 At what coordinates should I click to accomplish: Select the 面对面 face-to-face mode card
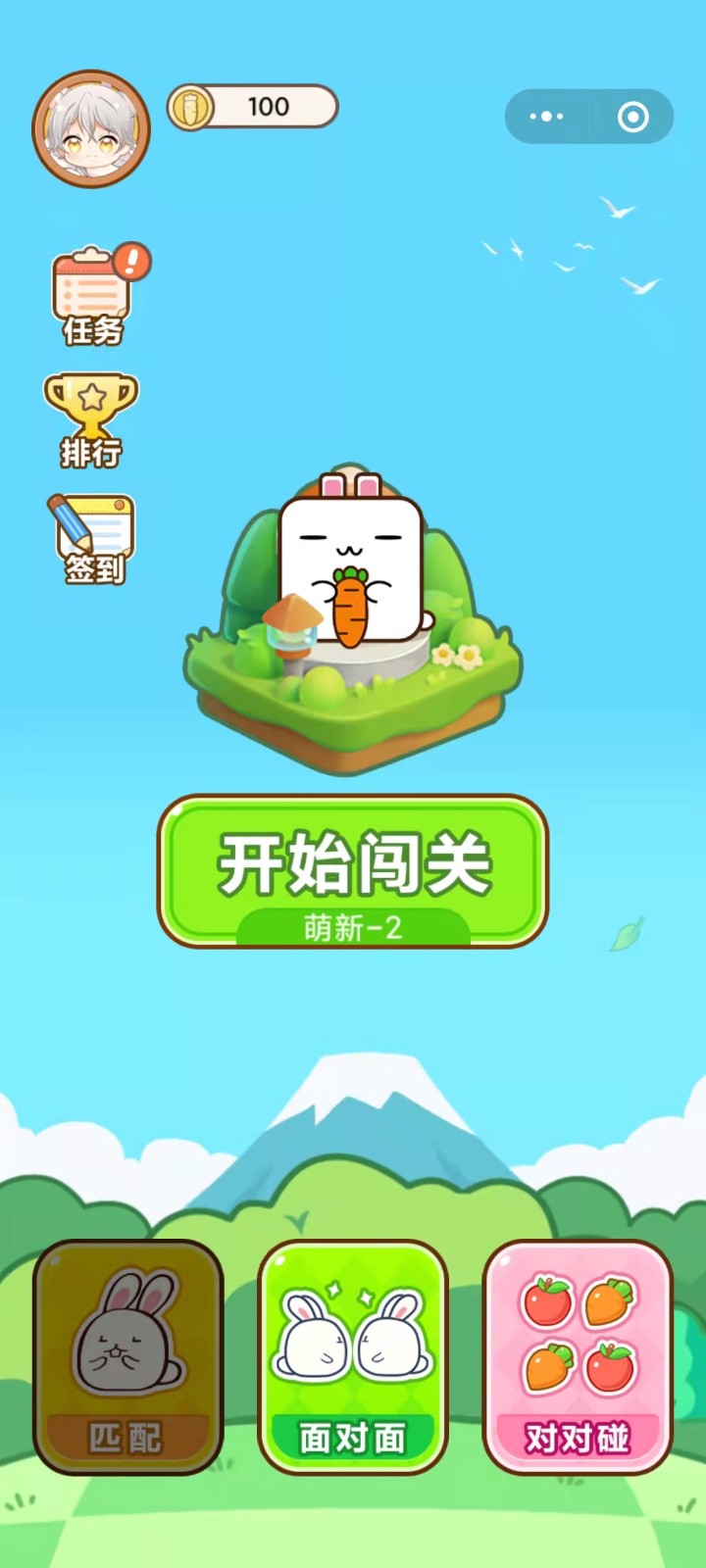(353, 1362)
